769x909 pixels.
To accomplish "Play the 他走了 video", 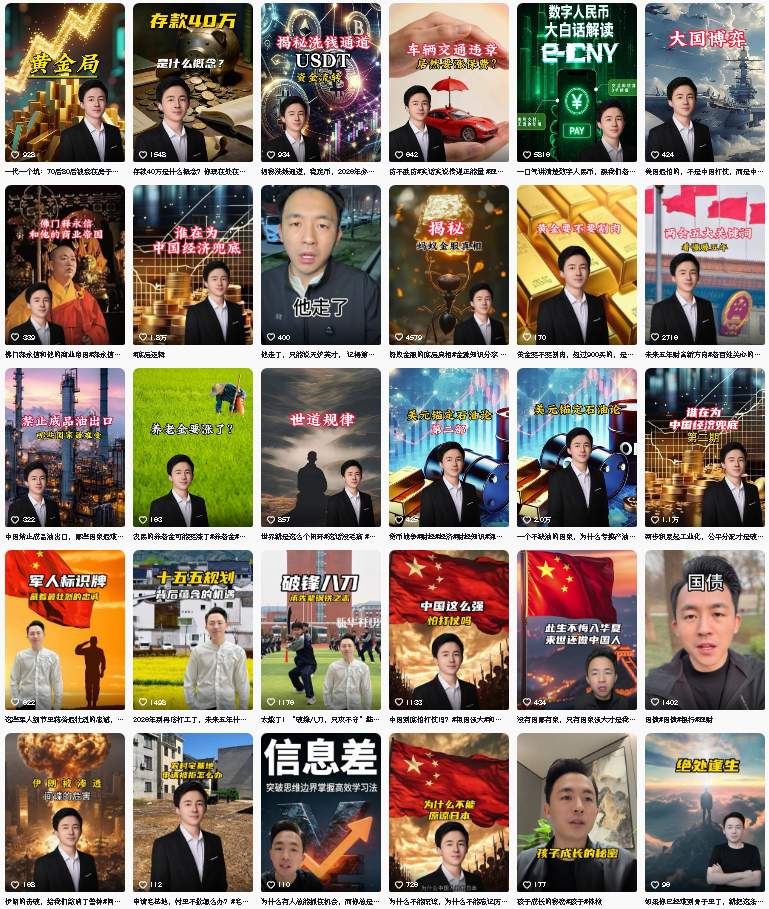I will pos(321,265).
